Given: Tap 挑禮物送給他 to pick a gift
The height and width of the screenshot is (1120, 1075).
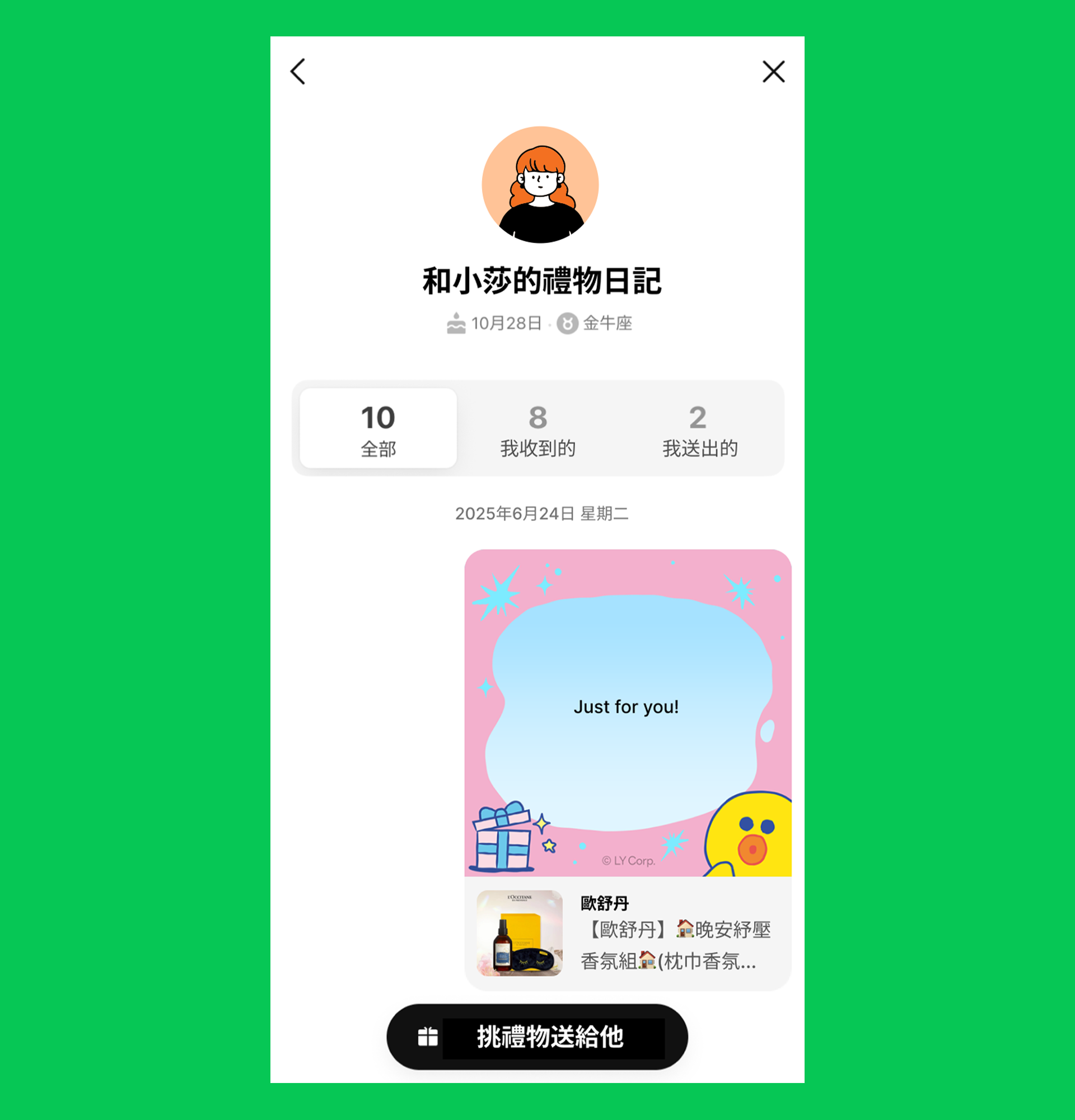Looking at the screenshot, I should [x=537, y=1037].
